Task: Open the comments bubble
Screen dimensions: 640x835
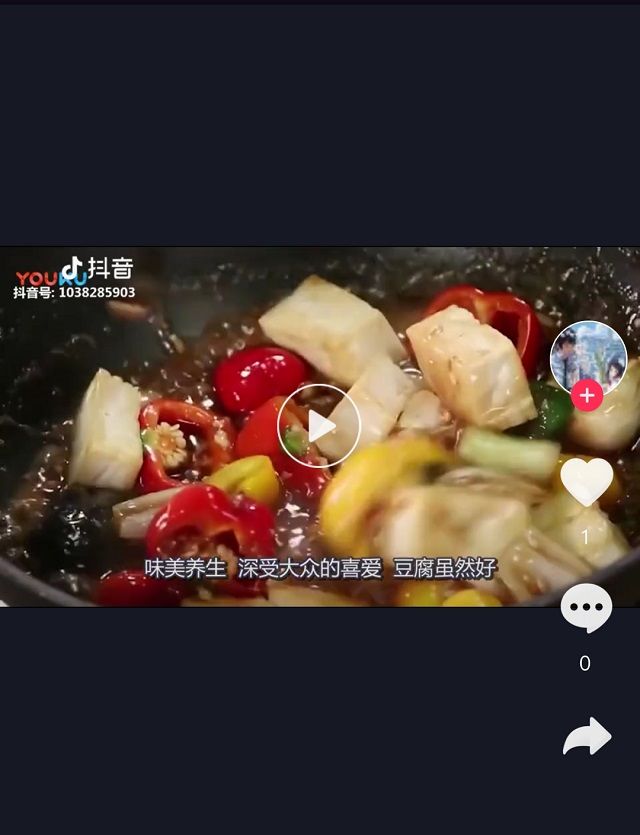Action: (586, 608)
